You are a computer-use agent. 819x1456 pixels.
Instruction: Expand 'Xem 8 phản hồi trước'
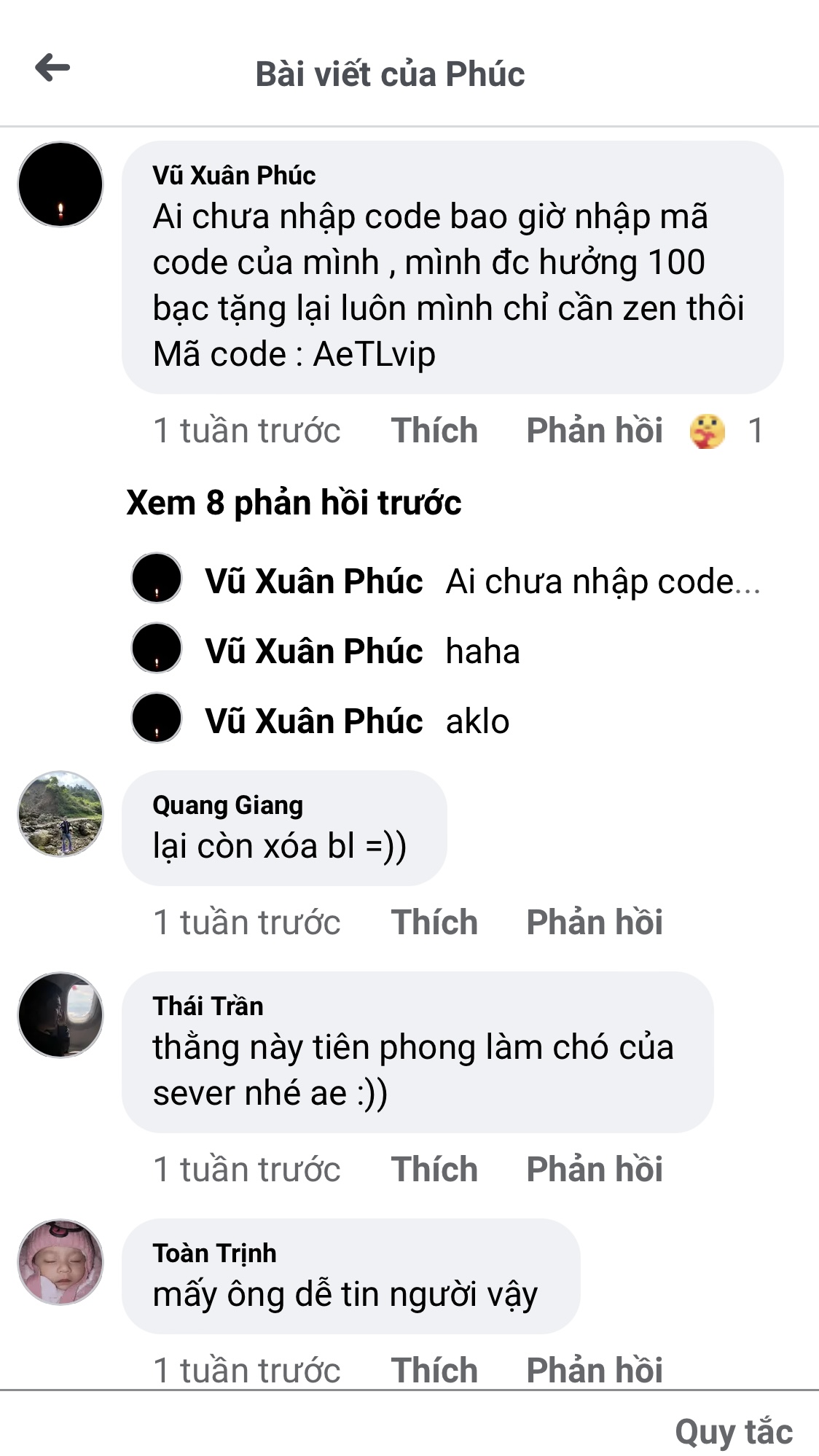[294, 503]
